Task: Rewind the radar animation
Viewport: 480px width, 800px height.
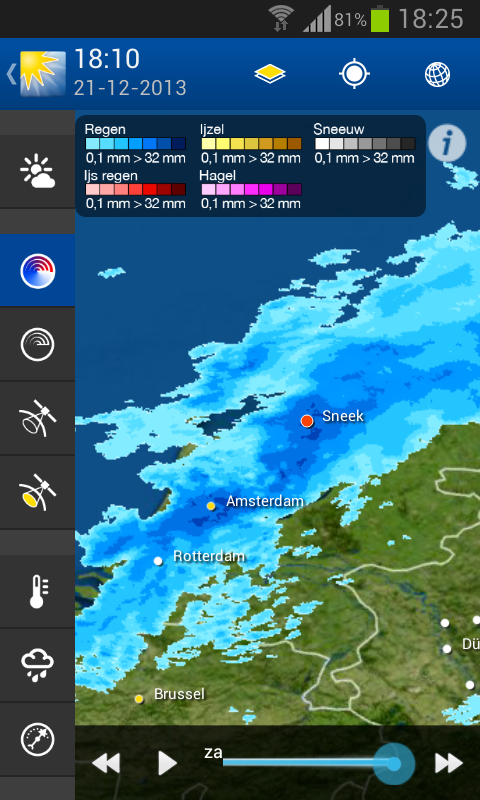Action: pos(106,763)
